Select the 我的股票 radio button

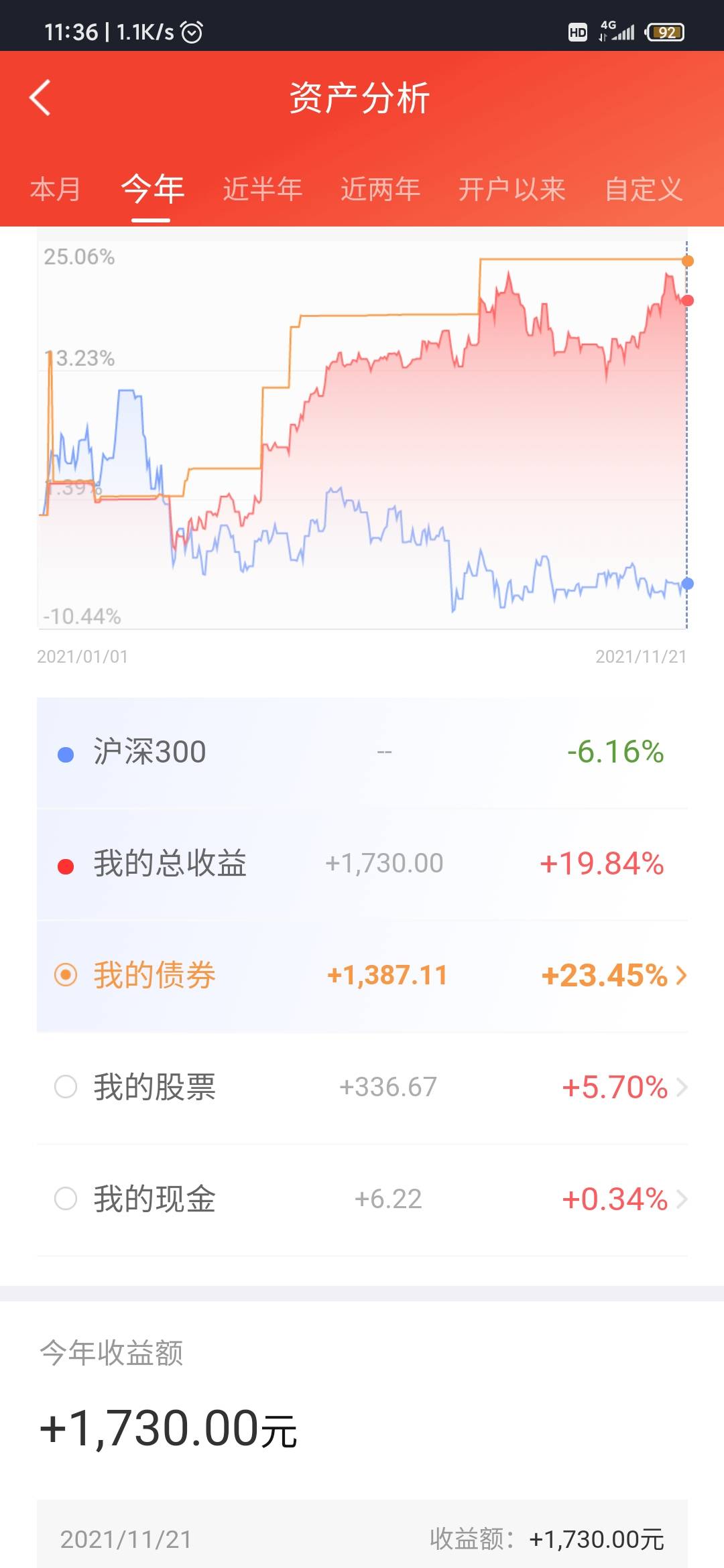[66, 1087]
